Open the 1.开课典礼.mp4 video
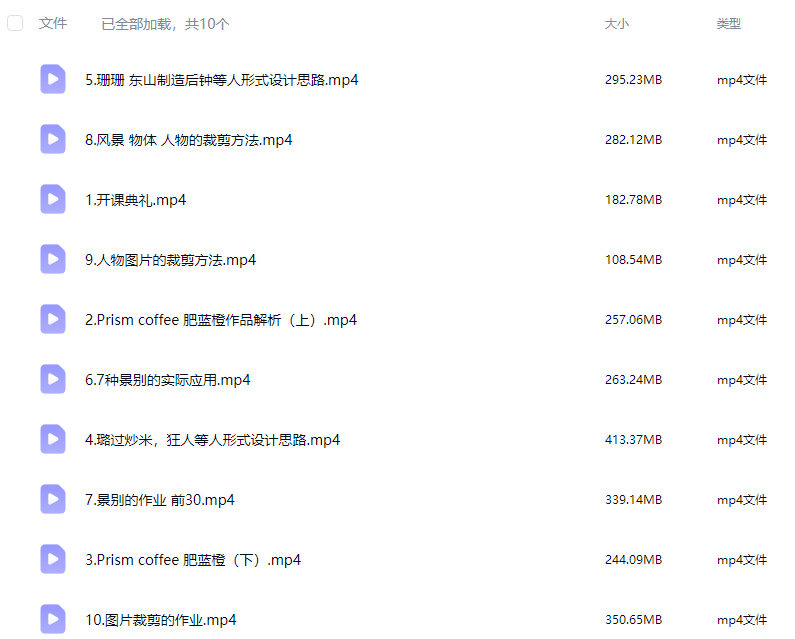 (135, 200)
